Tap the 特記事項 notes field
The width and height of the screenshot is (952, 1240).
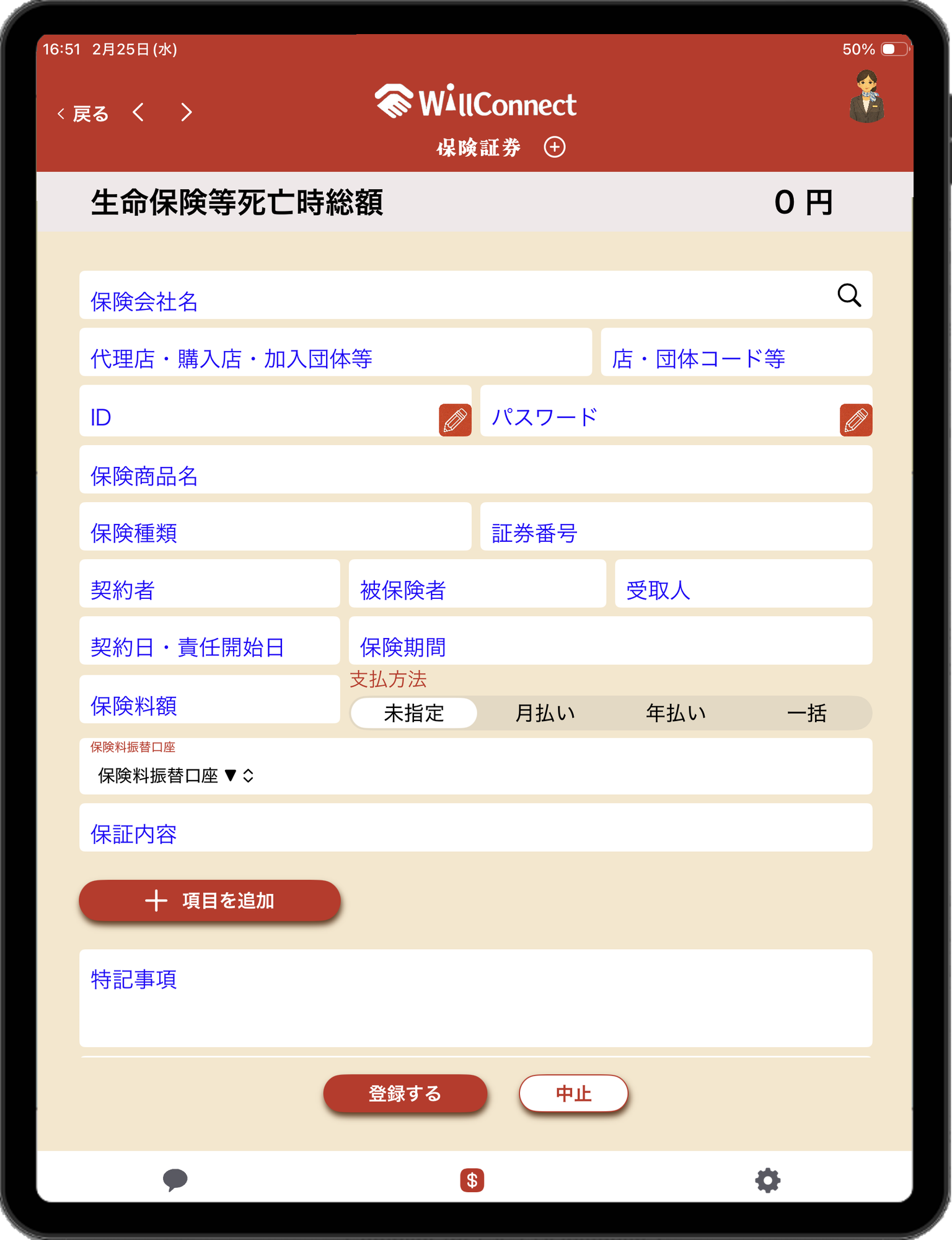(x=475, y=998)
